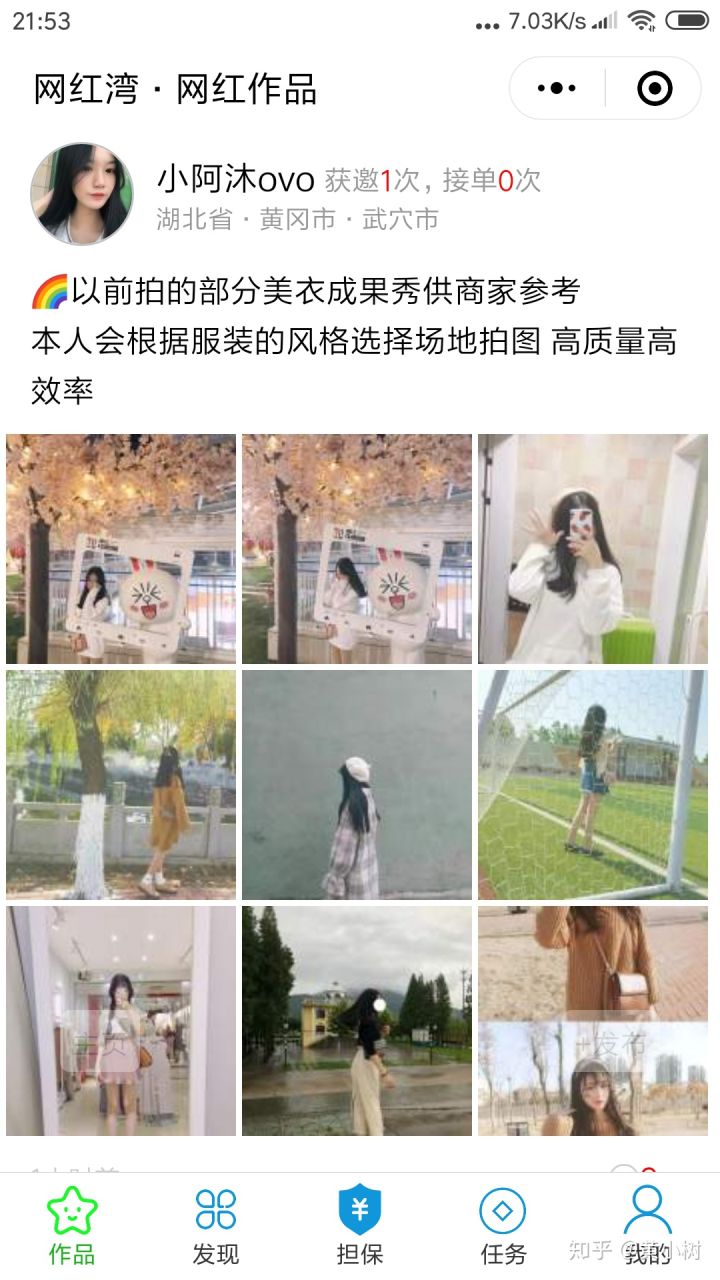Screen dimensions: 720x1280
Task: Open the photo by the willow tree
Action: 121,785
